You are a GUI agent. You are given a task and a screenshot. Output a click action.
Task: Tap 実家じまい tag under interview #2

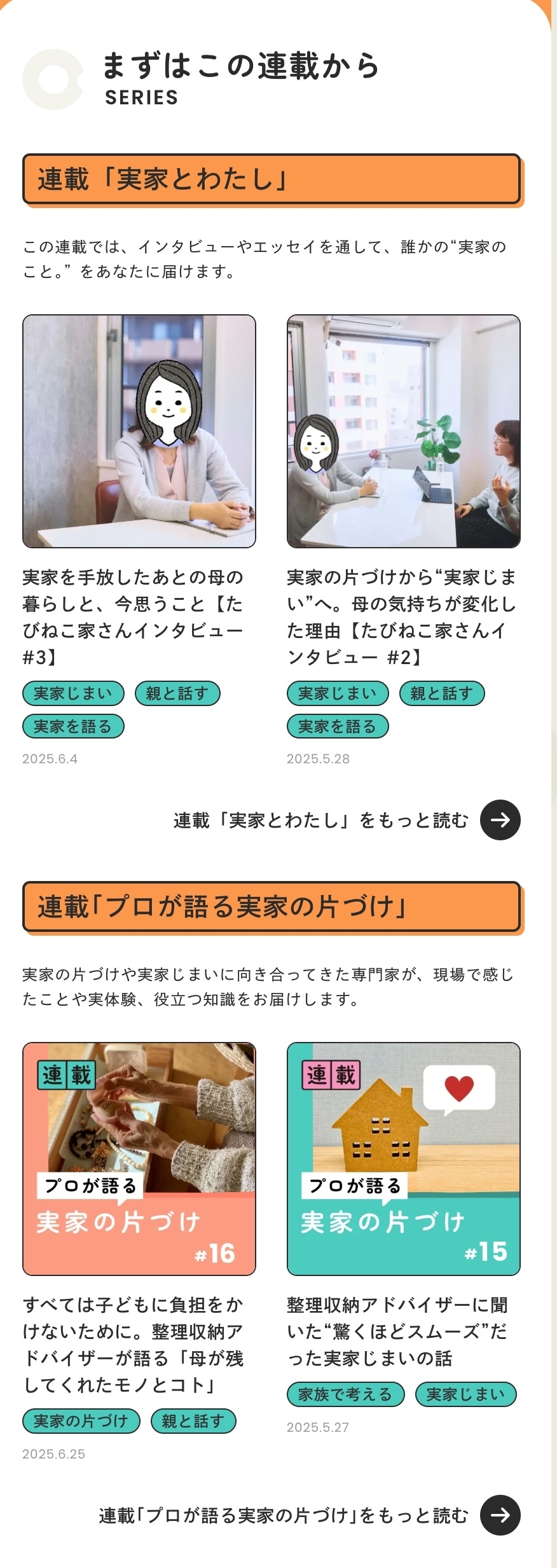tap(338, 693)
